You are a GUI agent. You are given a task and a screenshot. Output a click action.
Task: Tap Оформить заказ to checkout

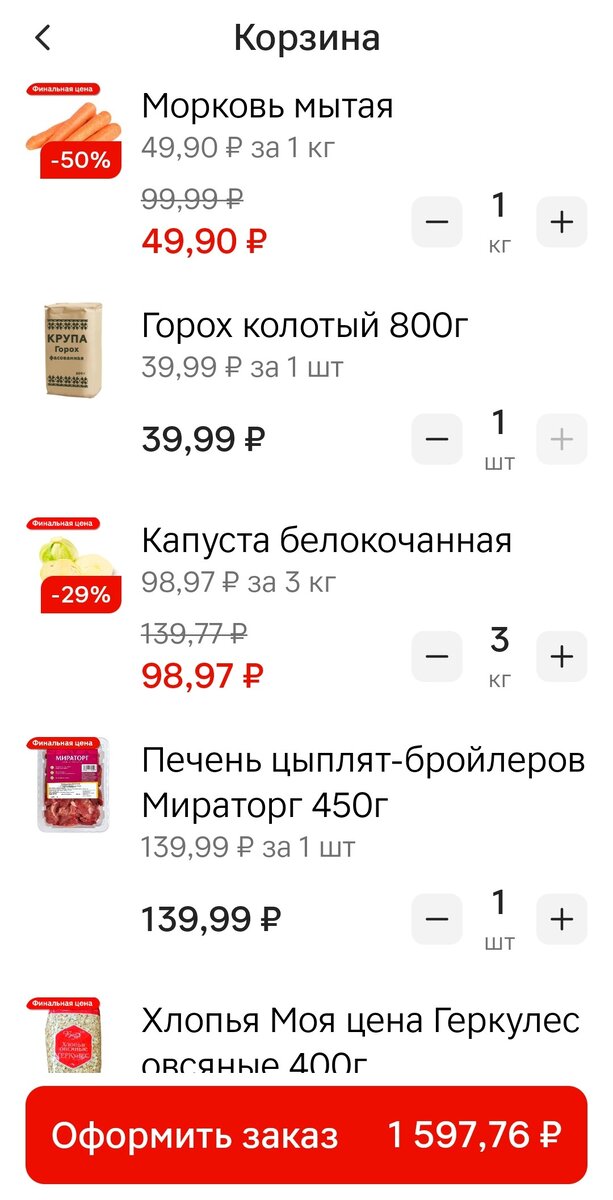point(306,1135)
